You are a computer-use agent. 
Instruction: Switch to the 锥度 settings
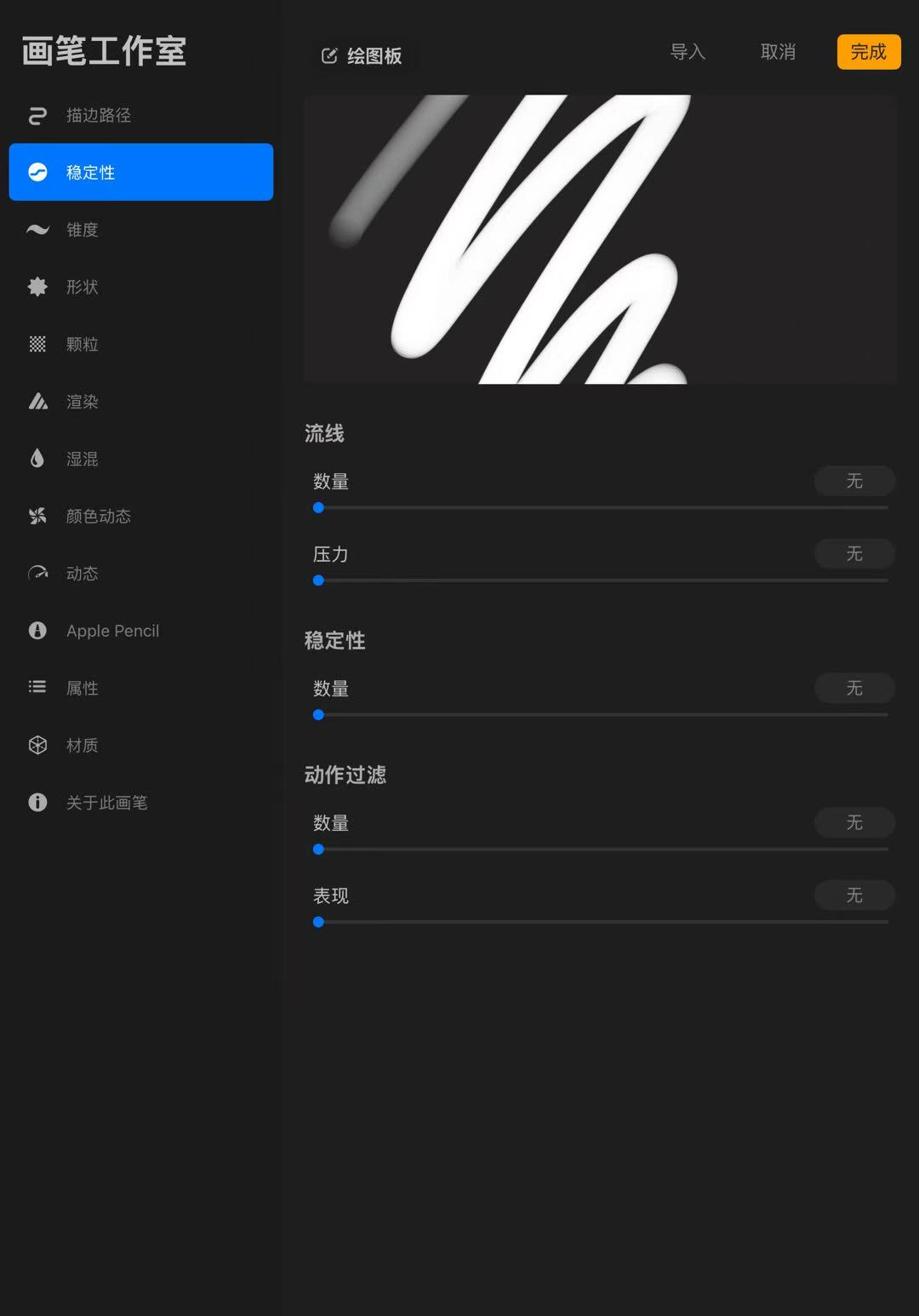point(83,230)
